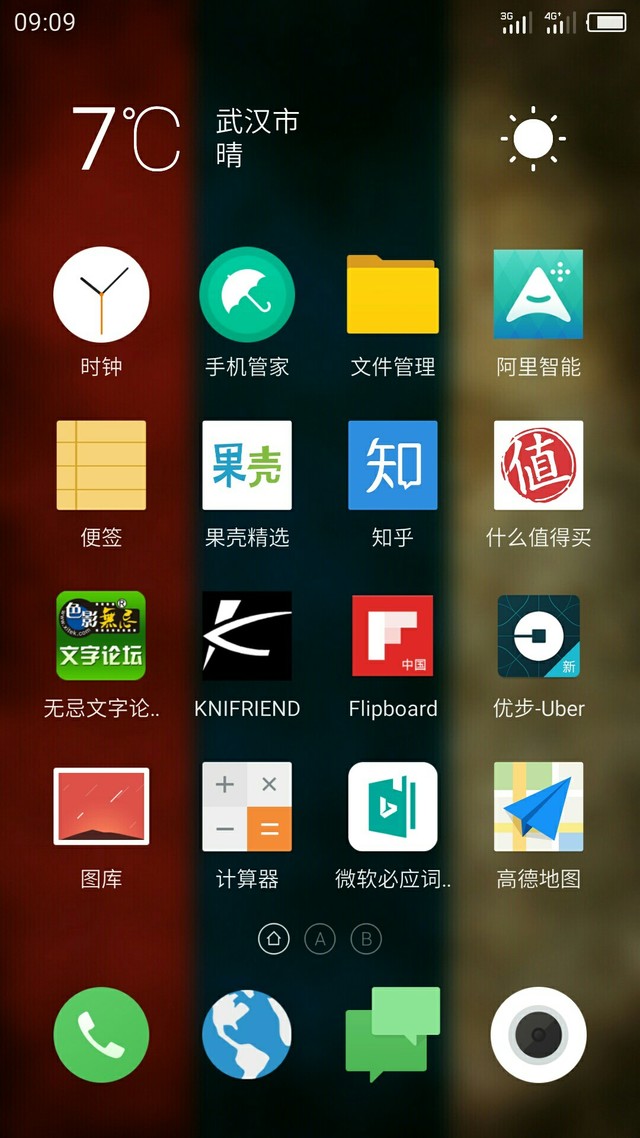Launch 优步-Uber app

(x=538, y=636)
